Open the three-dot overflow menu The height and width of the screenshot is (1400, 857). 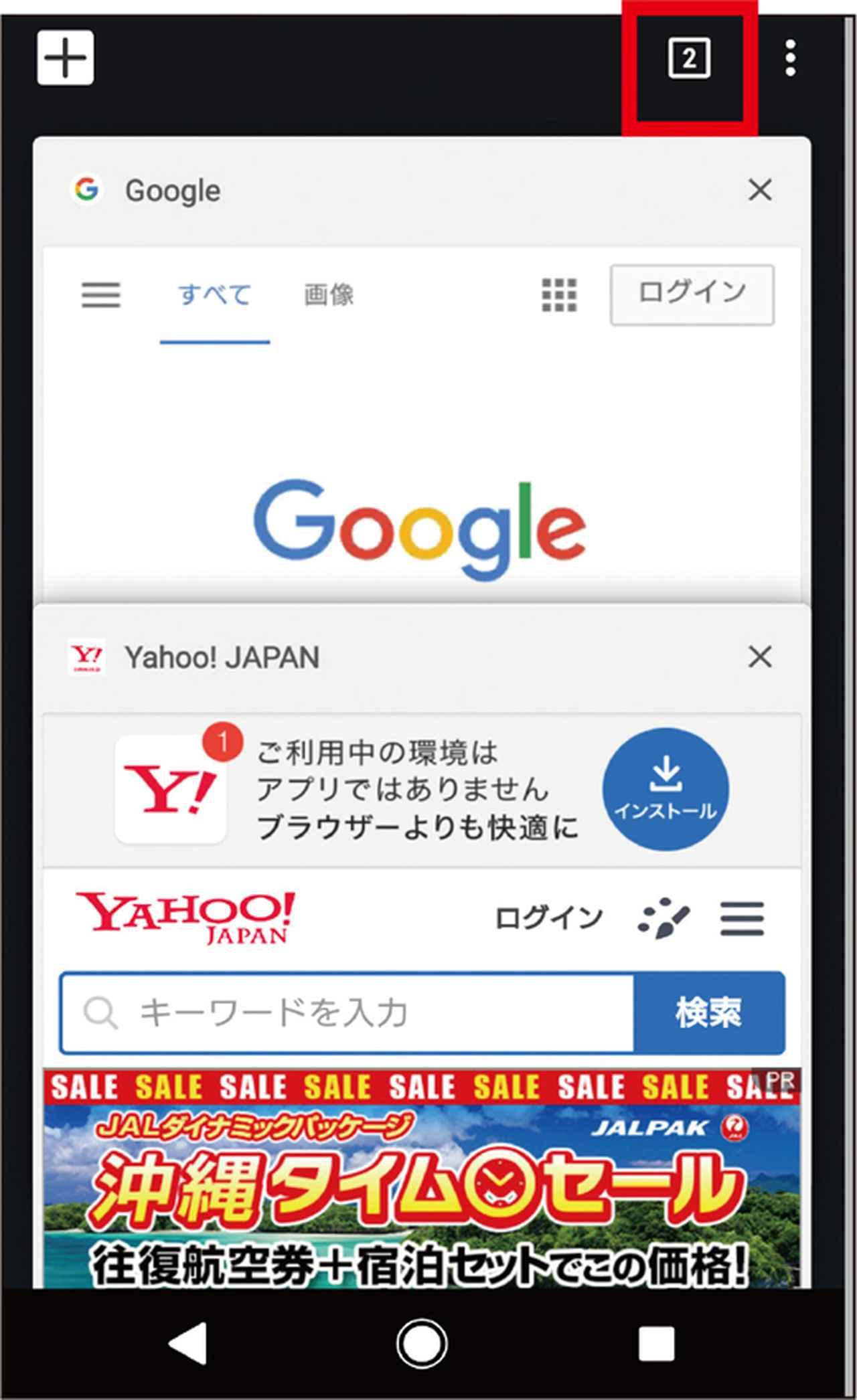click(x=790, y=58)
